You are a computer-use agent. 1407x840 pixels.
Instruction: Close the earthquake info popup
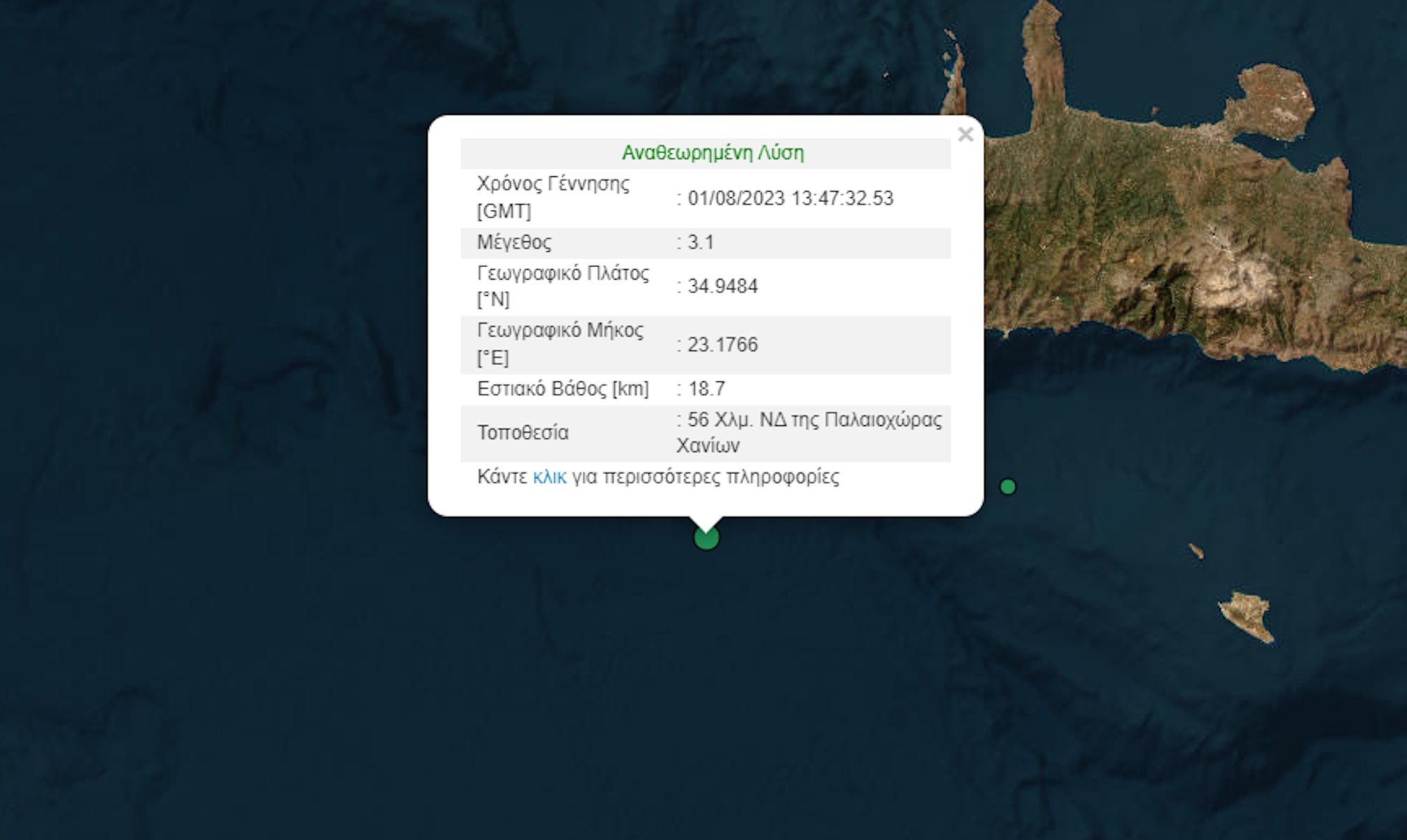pos(965,134)
